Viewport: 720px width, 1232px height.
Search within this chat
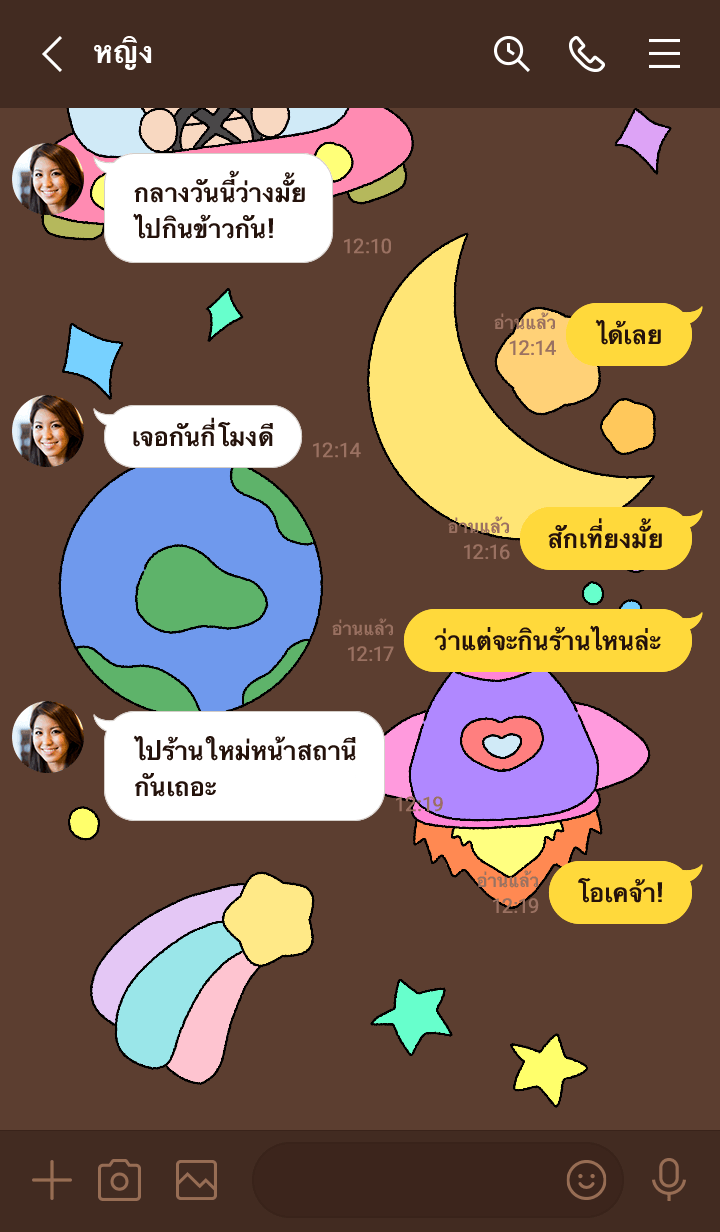tap(511, 54)
